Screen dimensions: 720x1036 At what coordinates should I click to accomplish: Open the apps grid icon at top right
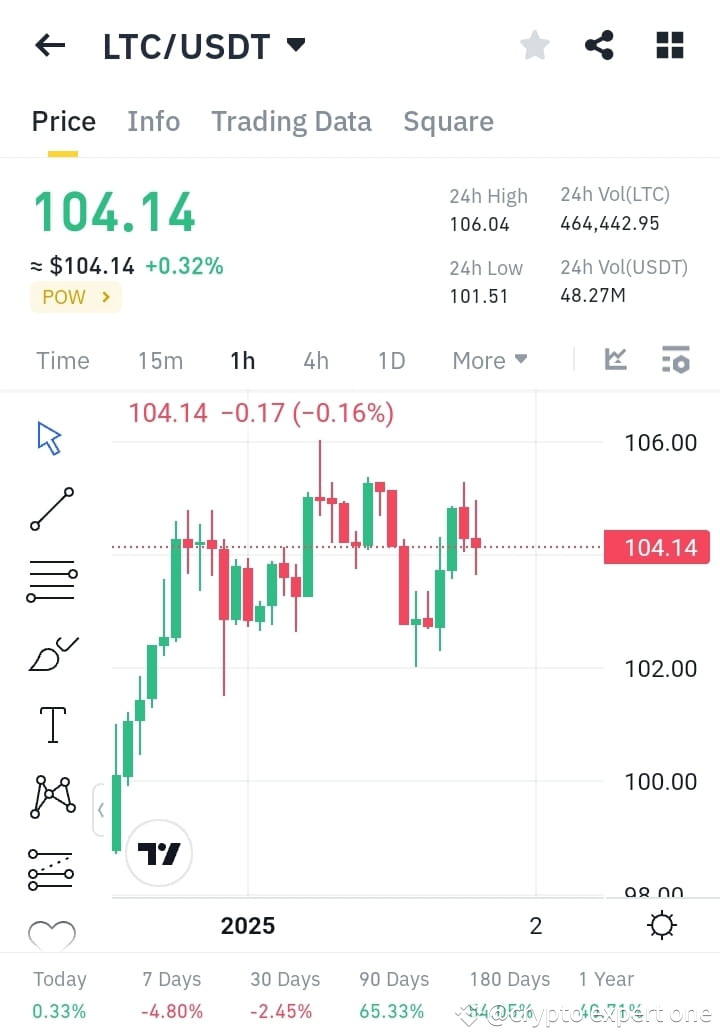point(669,44)
